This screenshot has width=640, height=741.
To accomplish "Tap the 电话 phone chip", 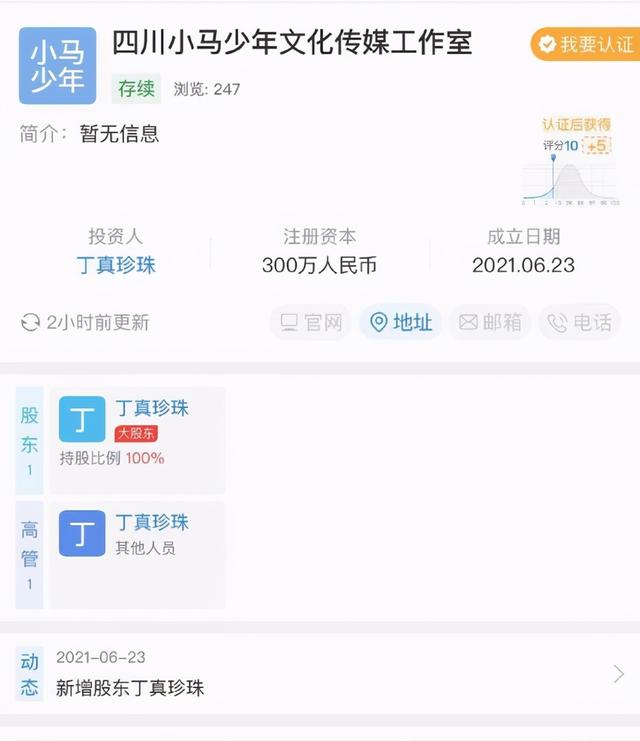I will point(580,322).
